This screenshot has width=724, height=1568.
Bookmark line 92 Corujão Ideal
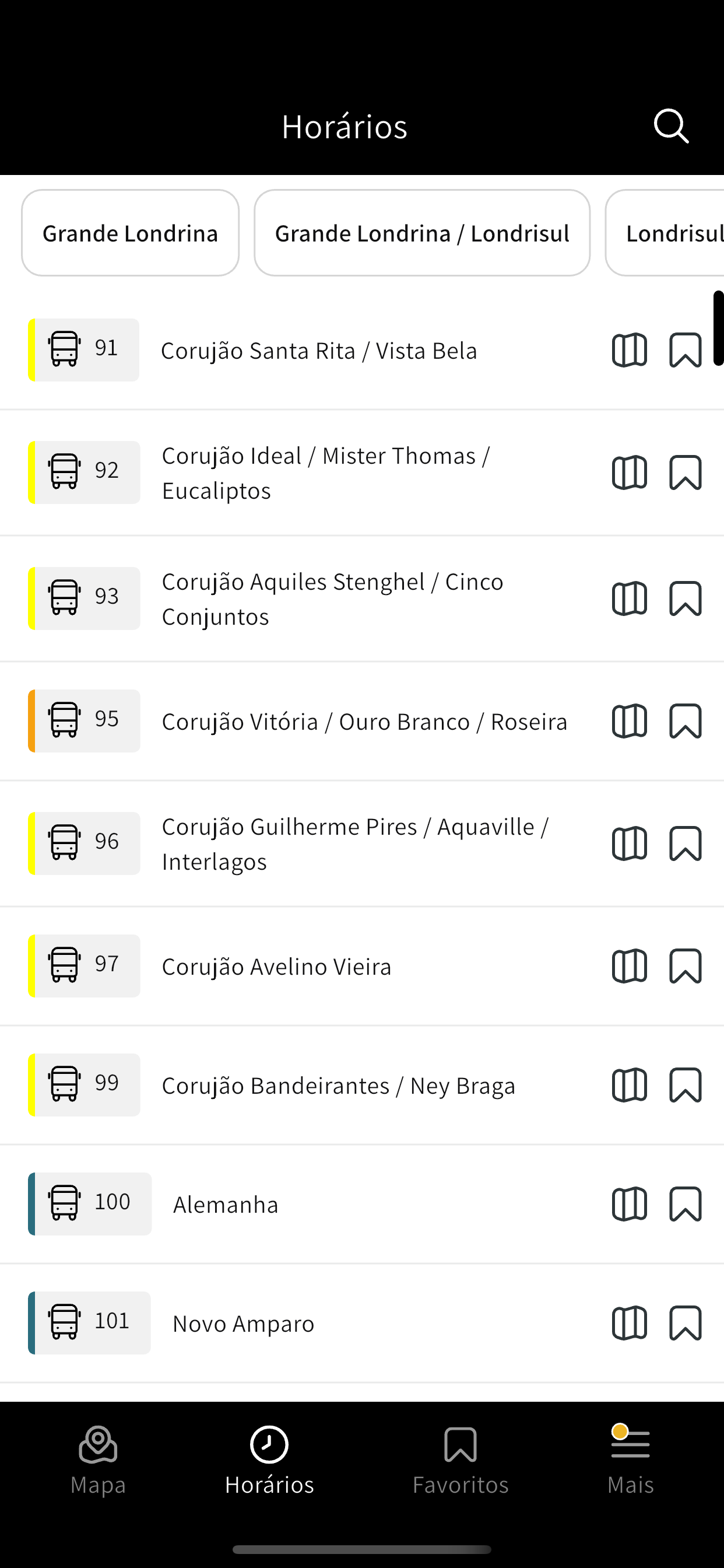point(685,473)
